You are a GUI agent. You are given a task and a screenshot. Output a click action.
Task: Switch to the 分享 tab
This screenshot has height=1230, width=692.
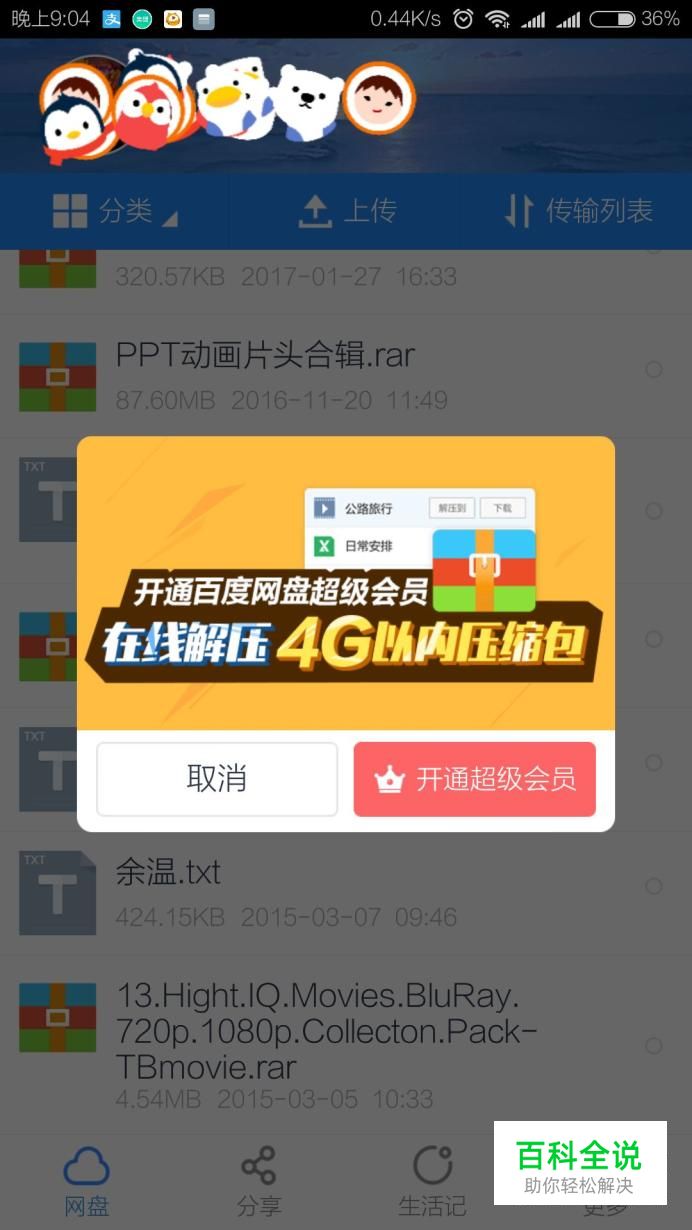pyautogui.click(x=259, y=1180)
